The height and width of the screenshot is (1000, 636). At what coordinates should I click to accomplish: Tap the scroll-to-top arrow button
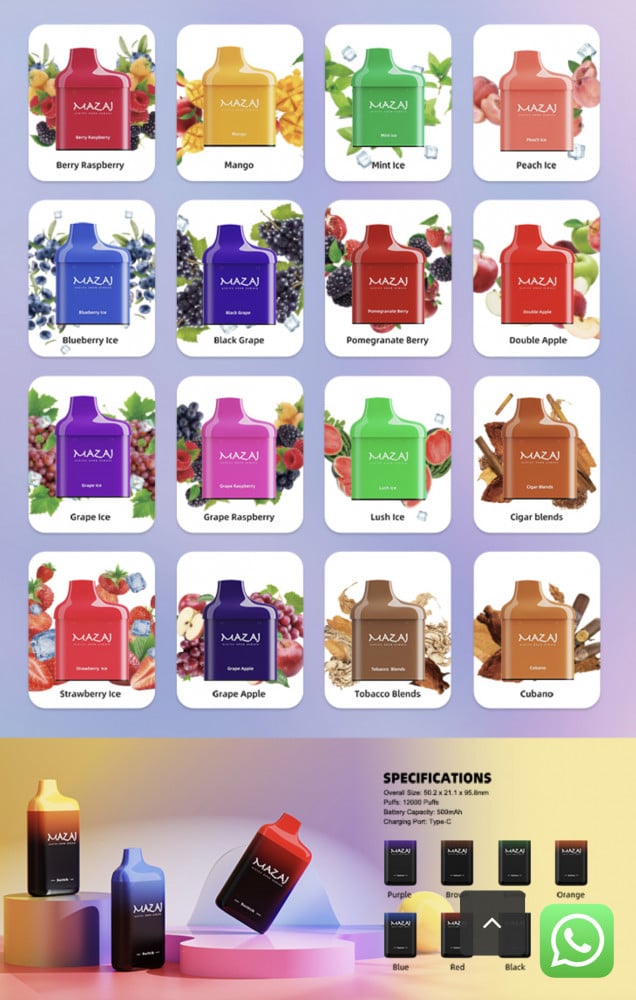tap(492, 923)
